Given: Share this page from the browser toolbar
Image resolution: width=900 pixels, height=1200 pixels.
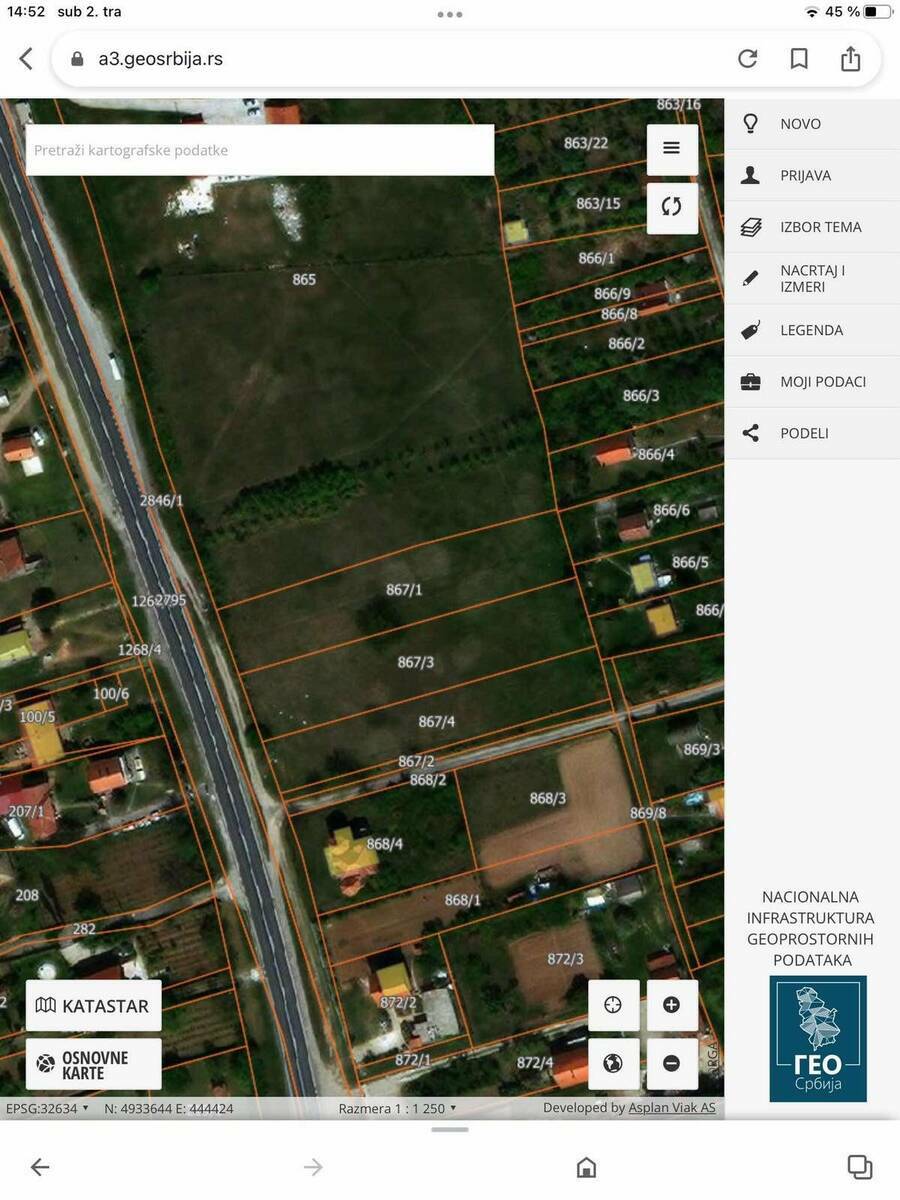Looking at the screenshot, I should tap(850, 59).
